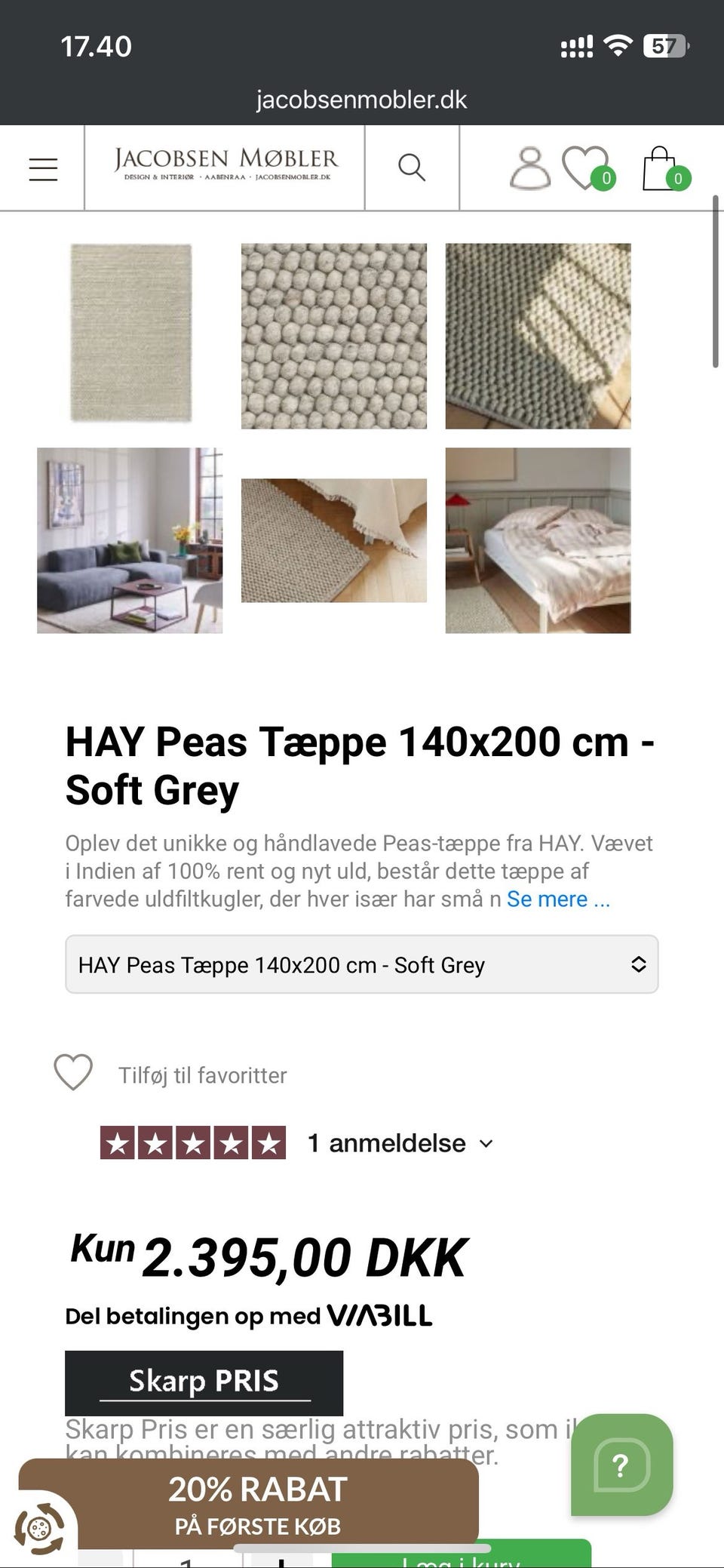Open the green help chat button
Screen dimensions: 724x1568
pos(621,1465)
